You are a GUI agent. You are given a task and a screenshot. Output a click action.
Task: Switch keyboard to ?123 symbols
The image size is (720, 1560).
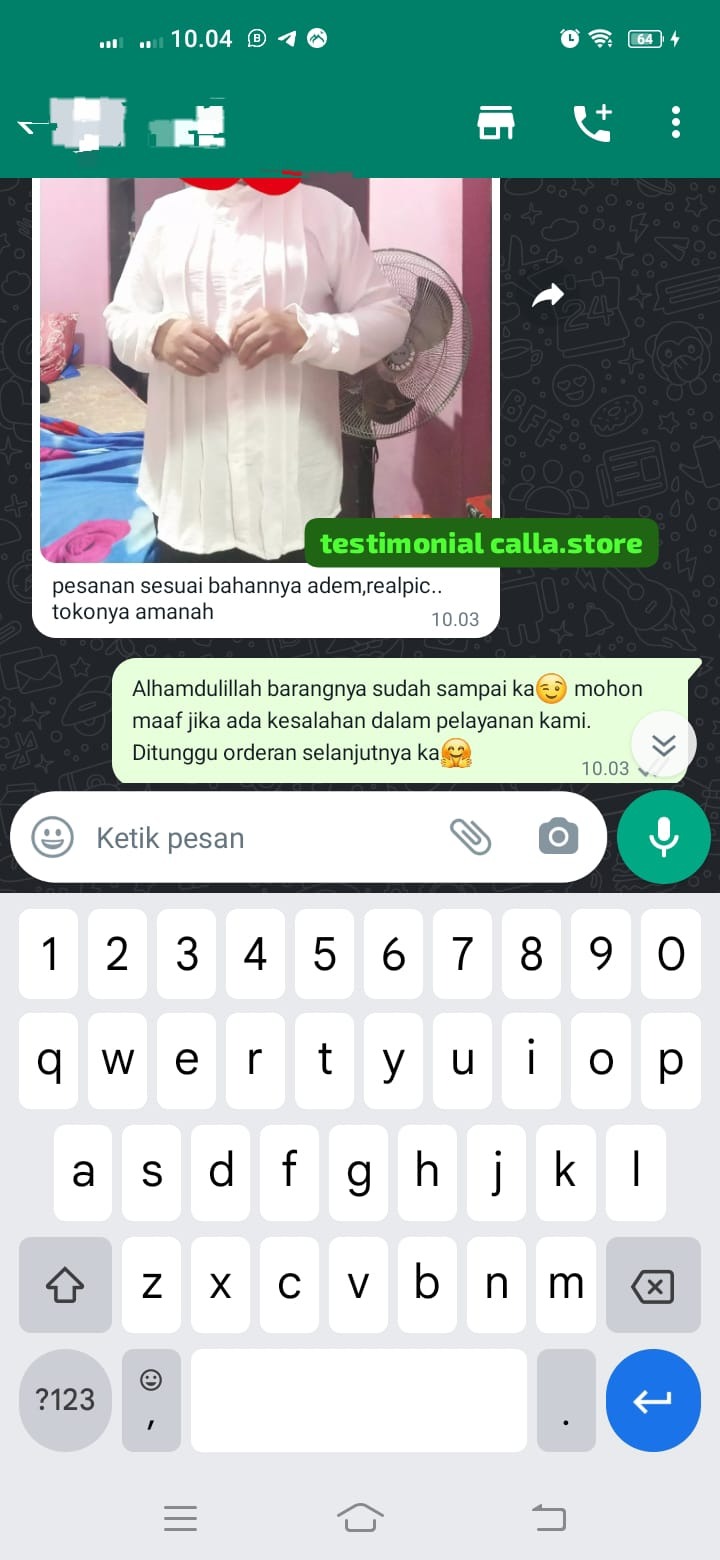65,1400
